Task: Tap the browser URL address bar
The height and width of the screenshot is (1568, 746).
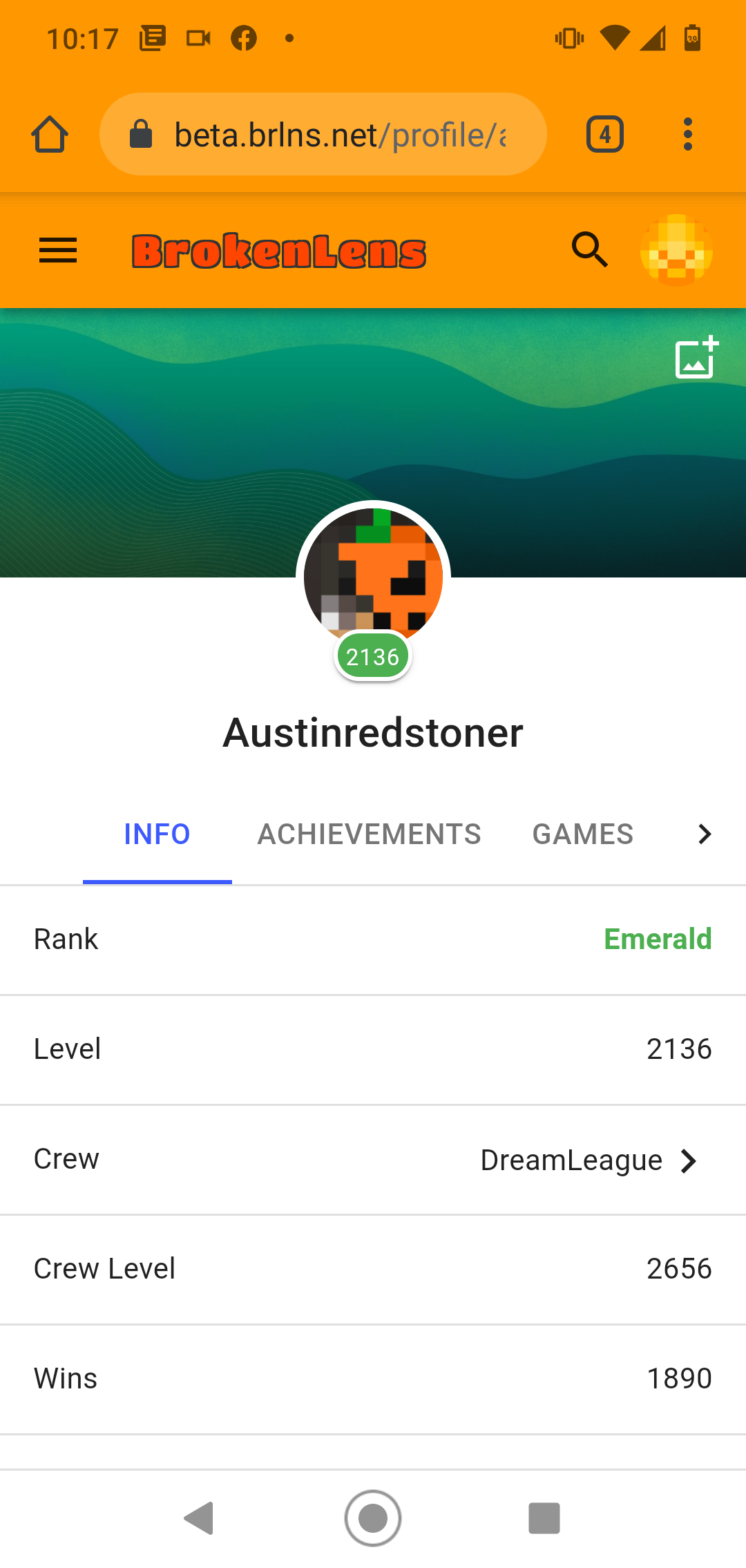Action: coord(323,134)
